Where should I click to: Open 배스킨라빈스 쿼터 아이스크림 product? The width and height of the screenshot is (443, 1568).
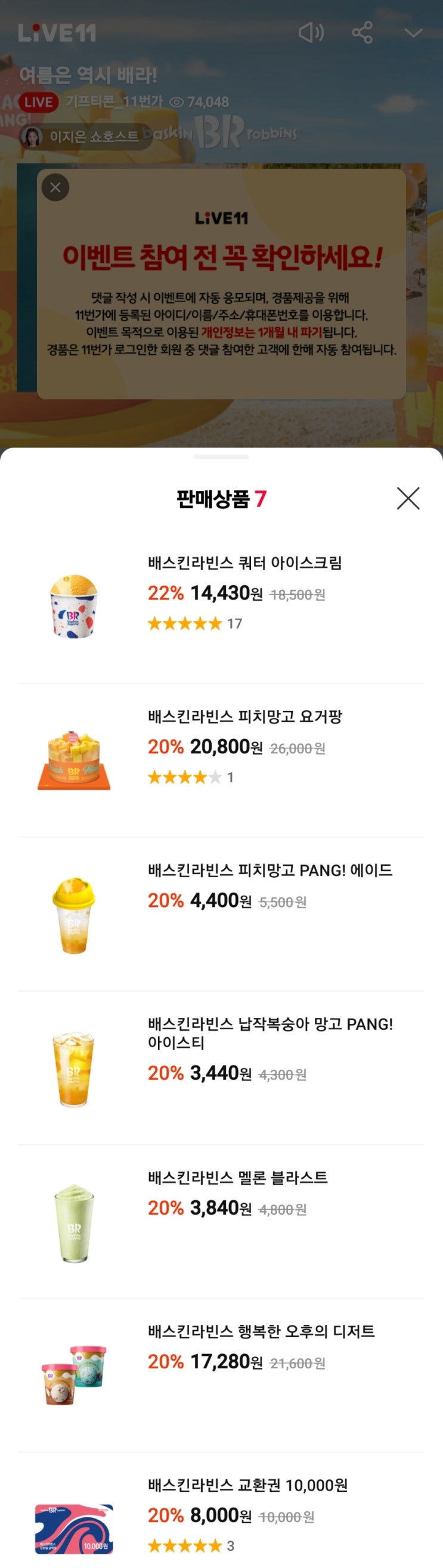pos(244,563)
